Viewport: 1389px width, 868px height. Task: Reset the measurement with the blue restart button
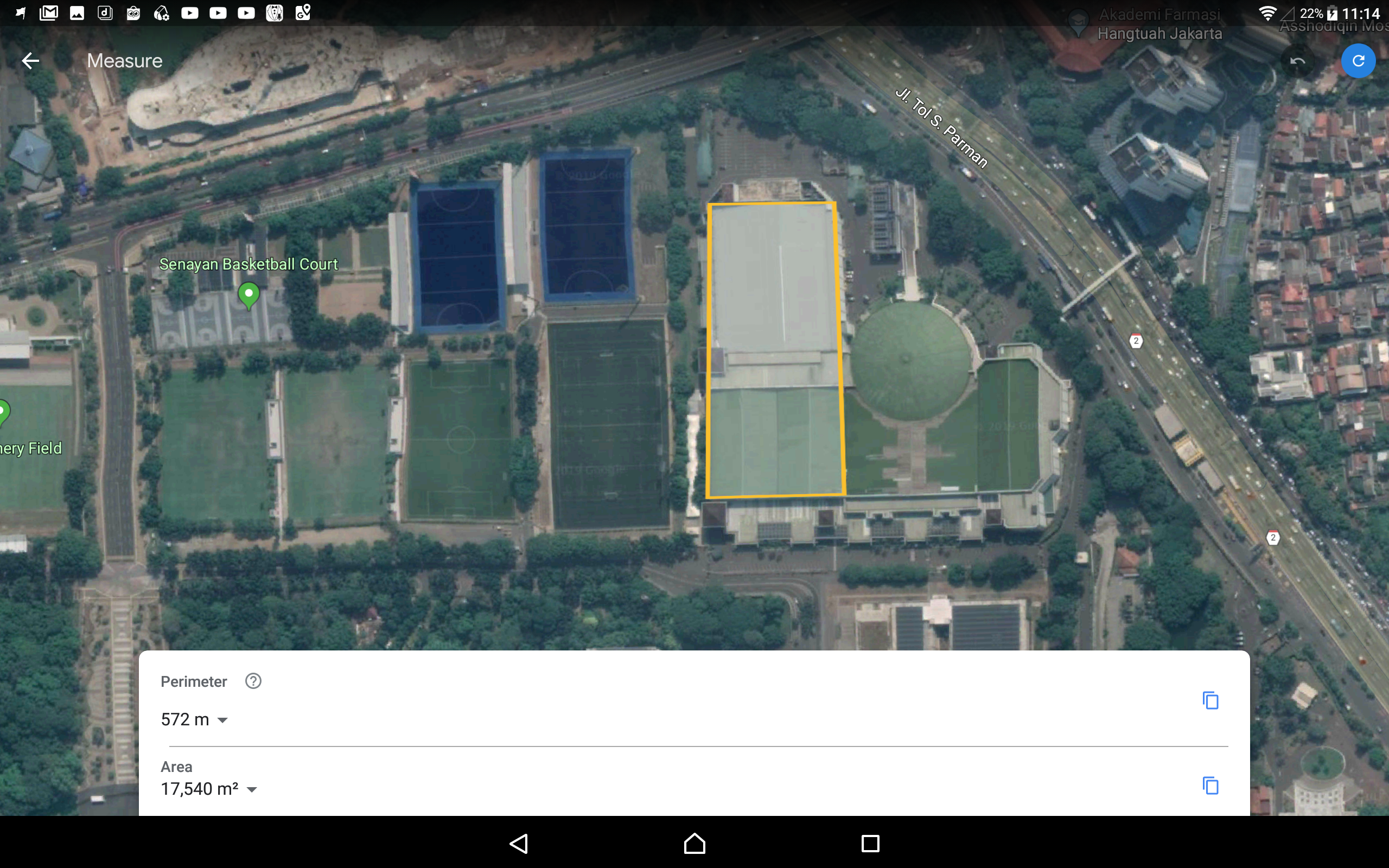tap(1358, 61)
